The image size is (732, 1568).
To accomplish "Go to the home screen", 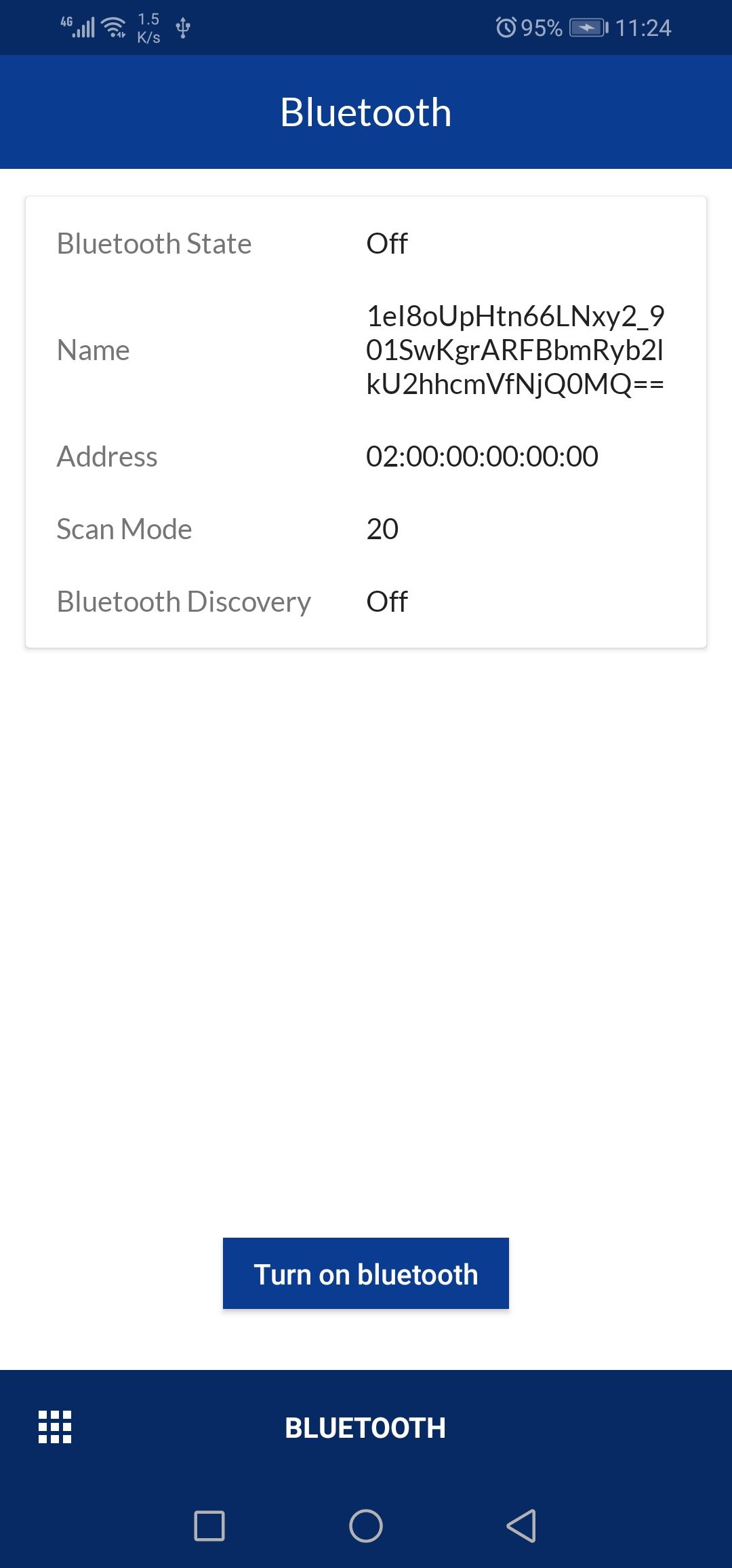I will [366, 1526].
